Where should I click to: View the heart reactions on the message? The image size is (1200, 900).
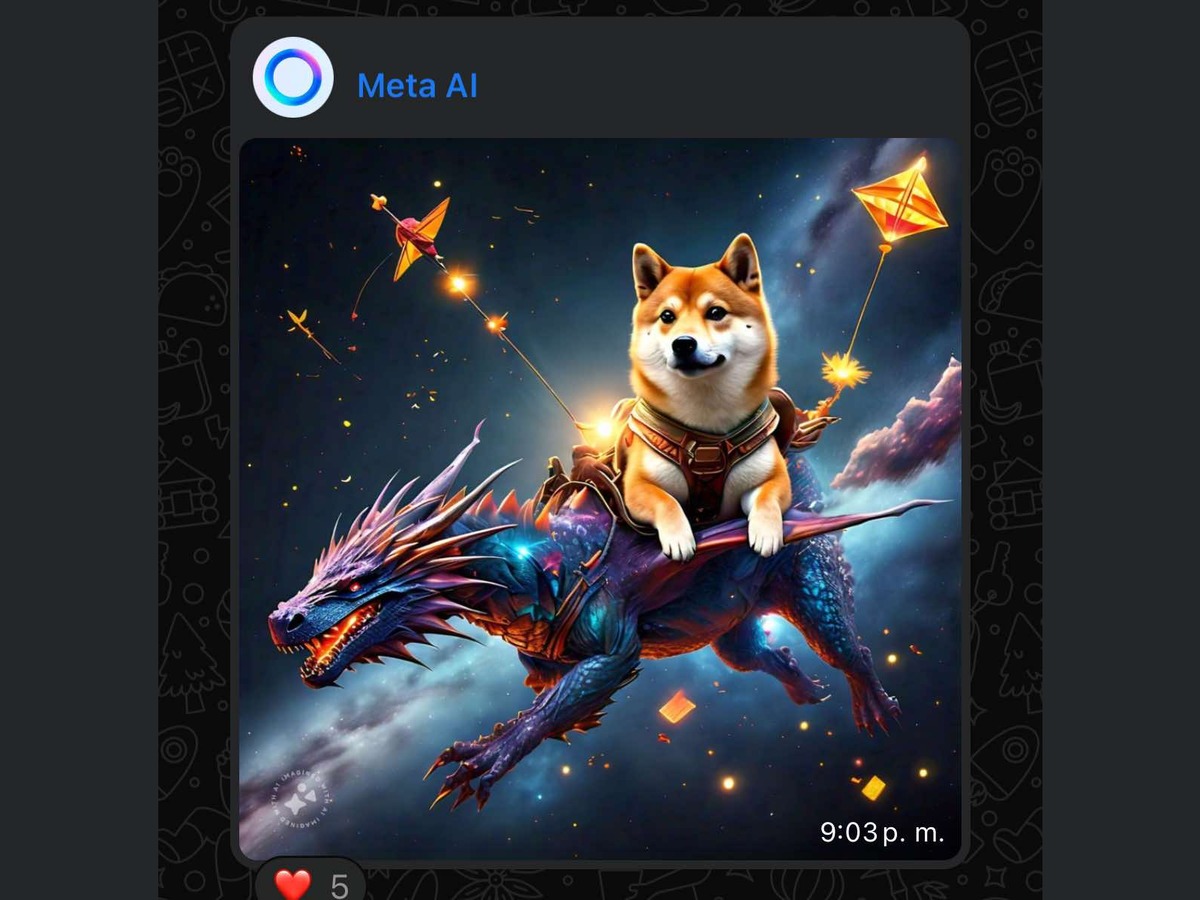coord(310,884)
